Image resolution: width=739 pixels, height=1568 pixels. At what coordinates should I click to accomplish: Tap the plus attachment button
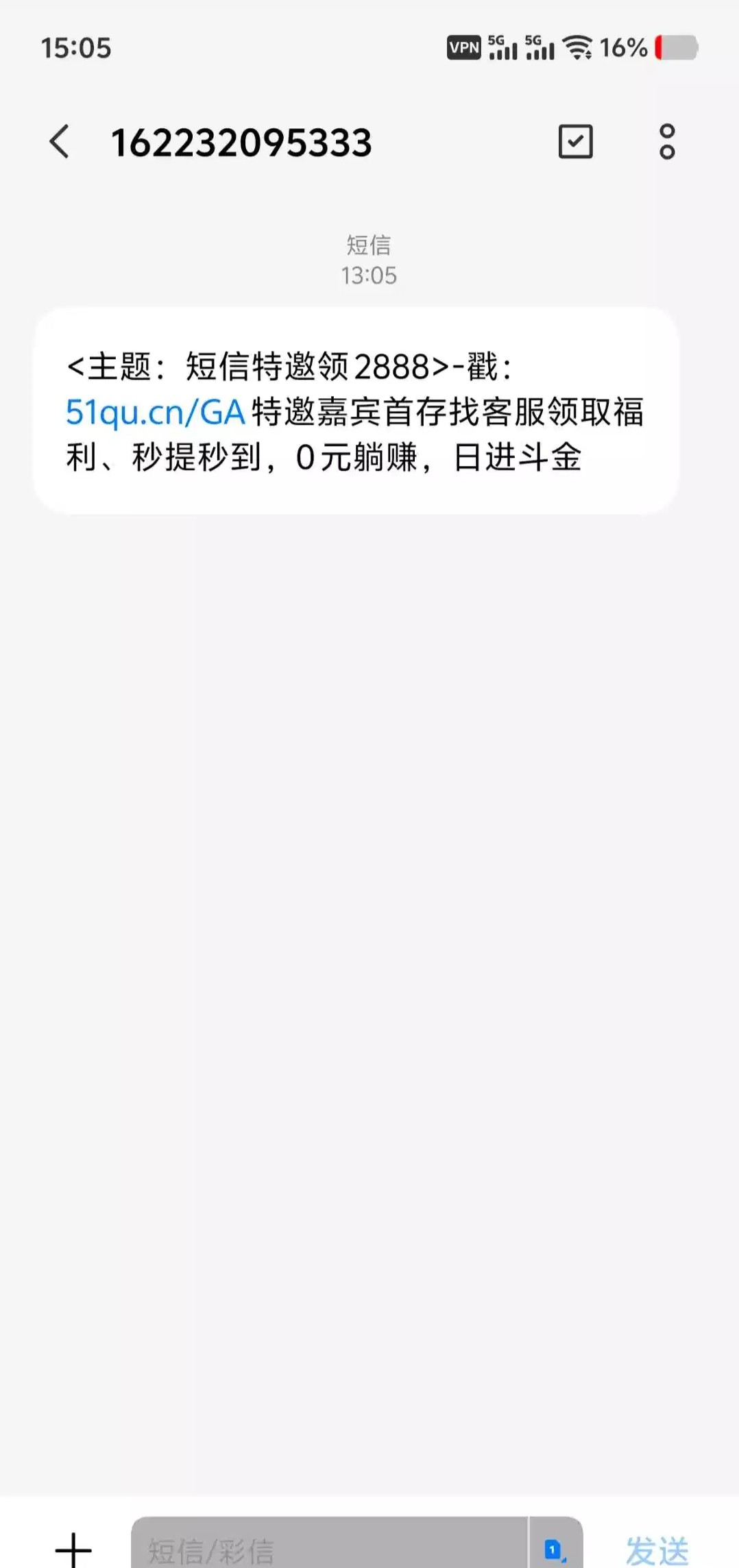click(x=73, y=1549)
